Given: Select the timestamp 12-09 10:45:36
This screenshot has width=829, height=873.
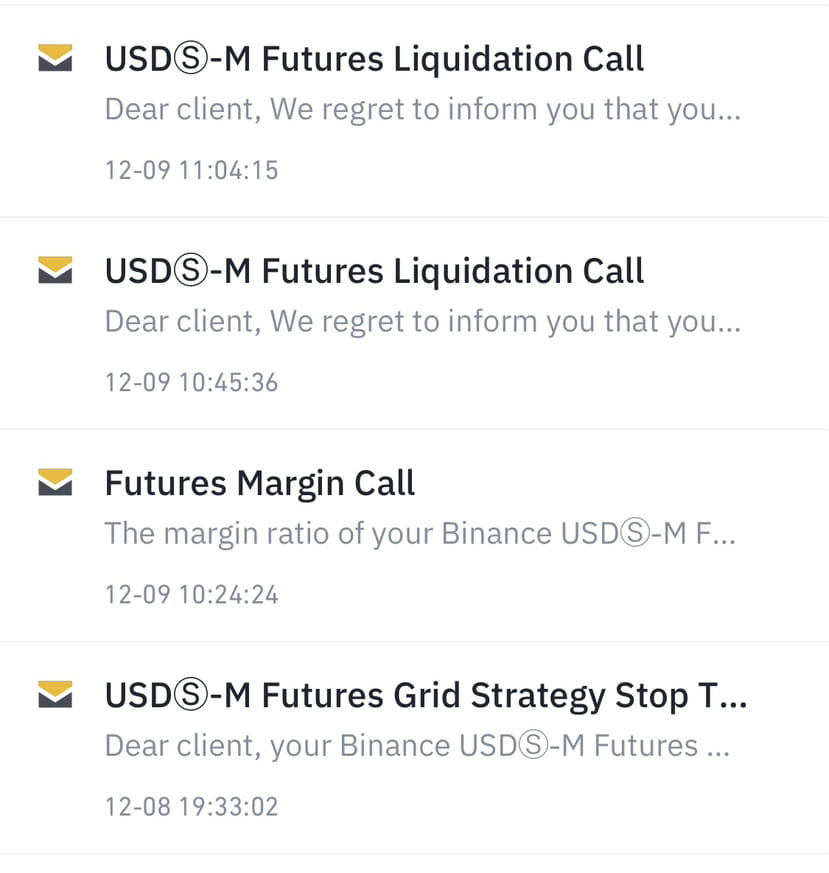Looking at the screenshot, I should point(190,381).
